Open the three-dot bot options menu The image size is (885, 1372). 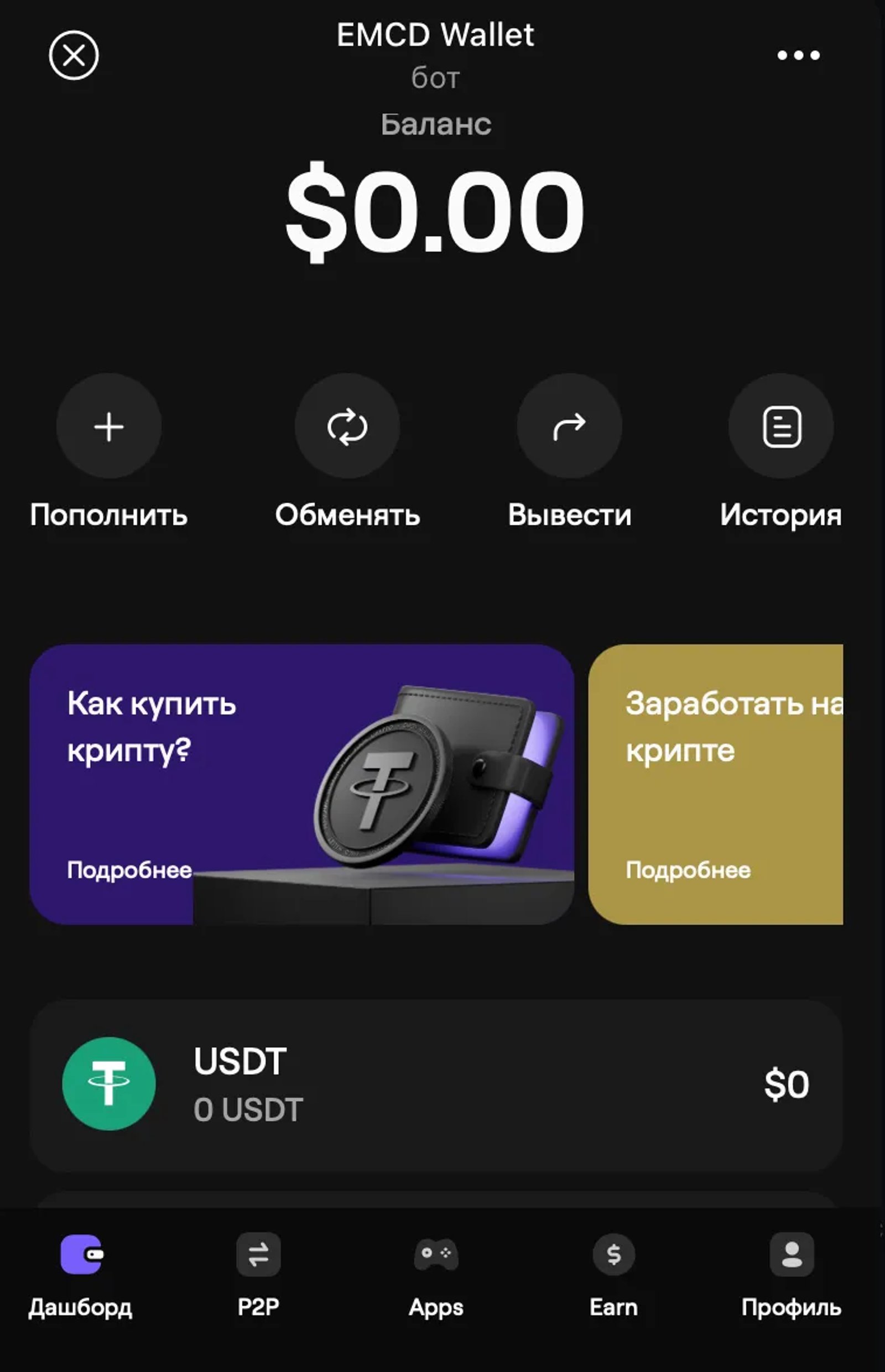(x=799, y=55)
